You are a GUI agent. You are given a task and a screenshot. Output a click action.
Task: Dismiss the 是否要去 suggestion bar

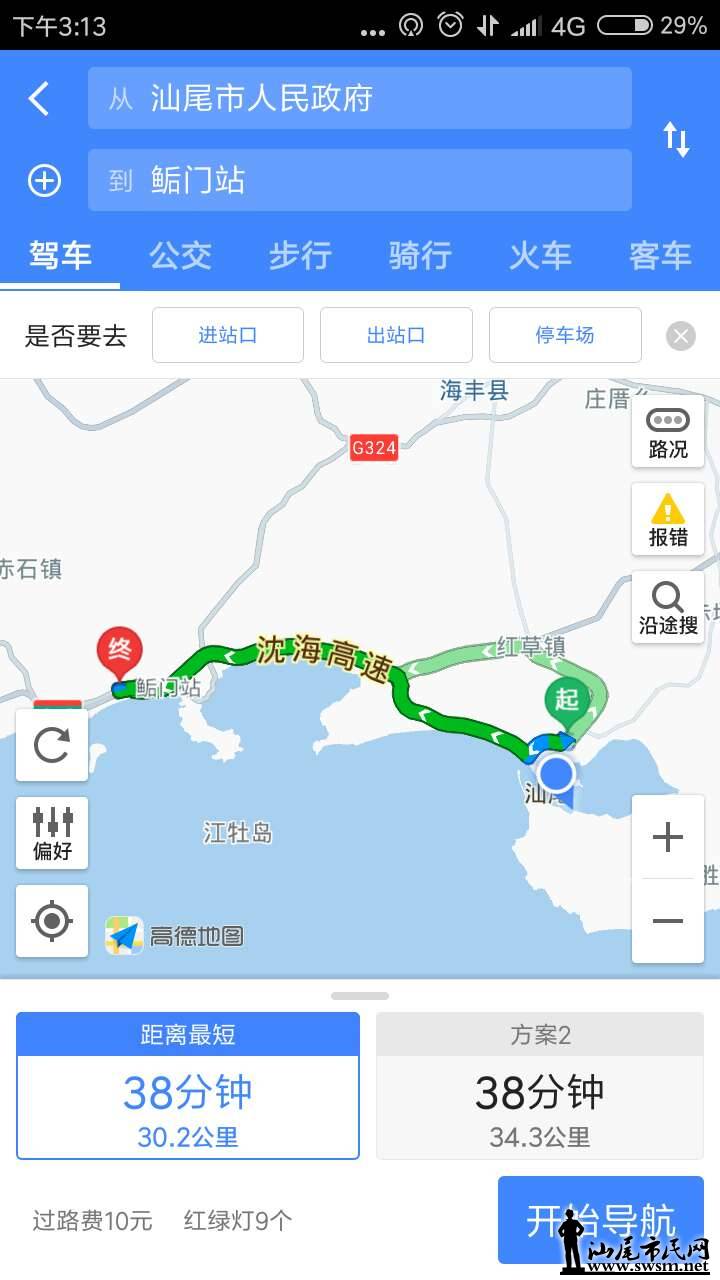pos(681,336)
